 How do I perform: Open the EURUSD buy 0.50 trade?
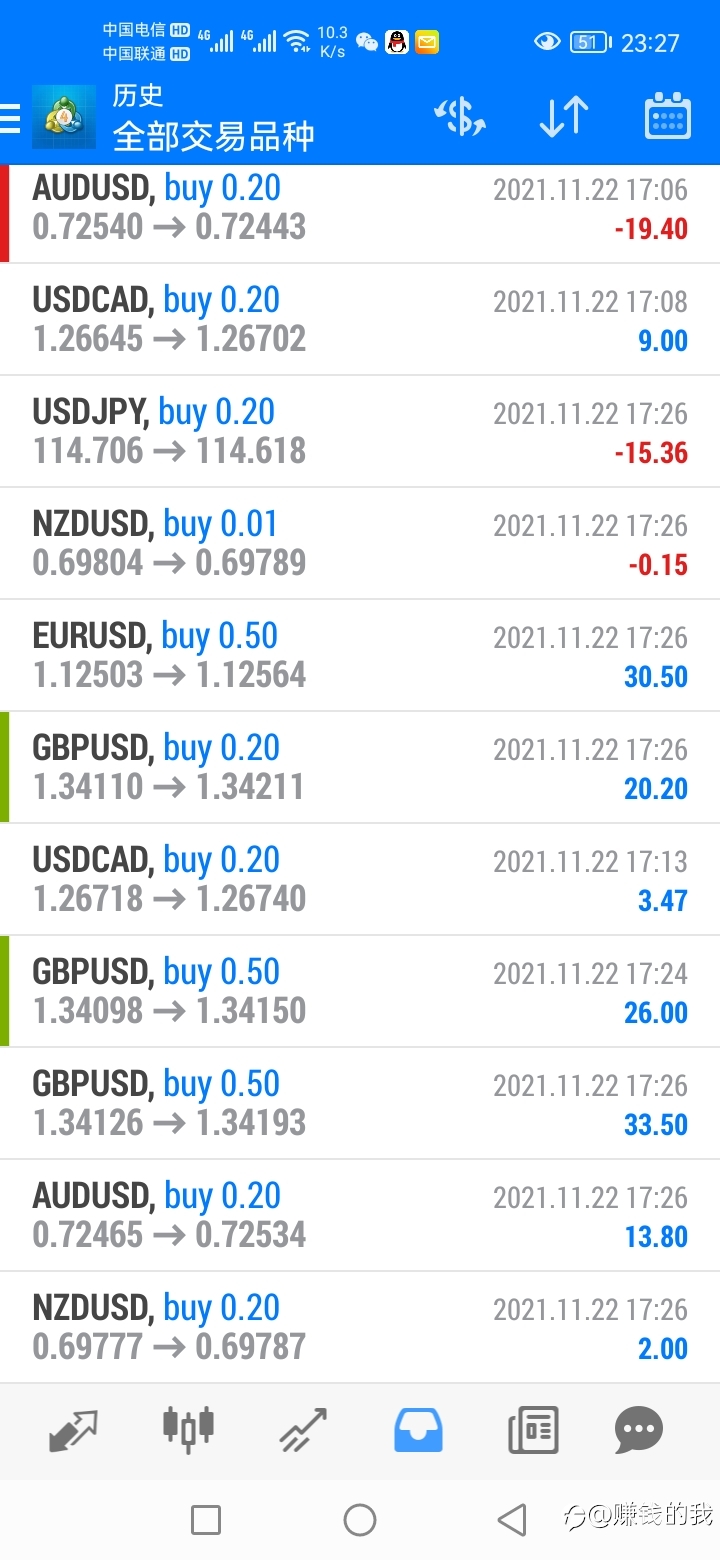coord(360,656)
